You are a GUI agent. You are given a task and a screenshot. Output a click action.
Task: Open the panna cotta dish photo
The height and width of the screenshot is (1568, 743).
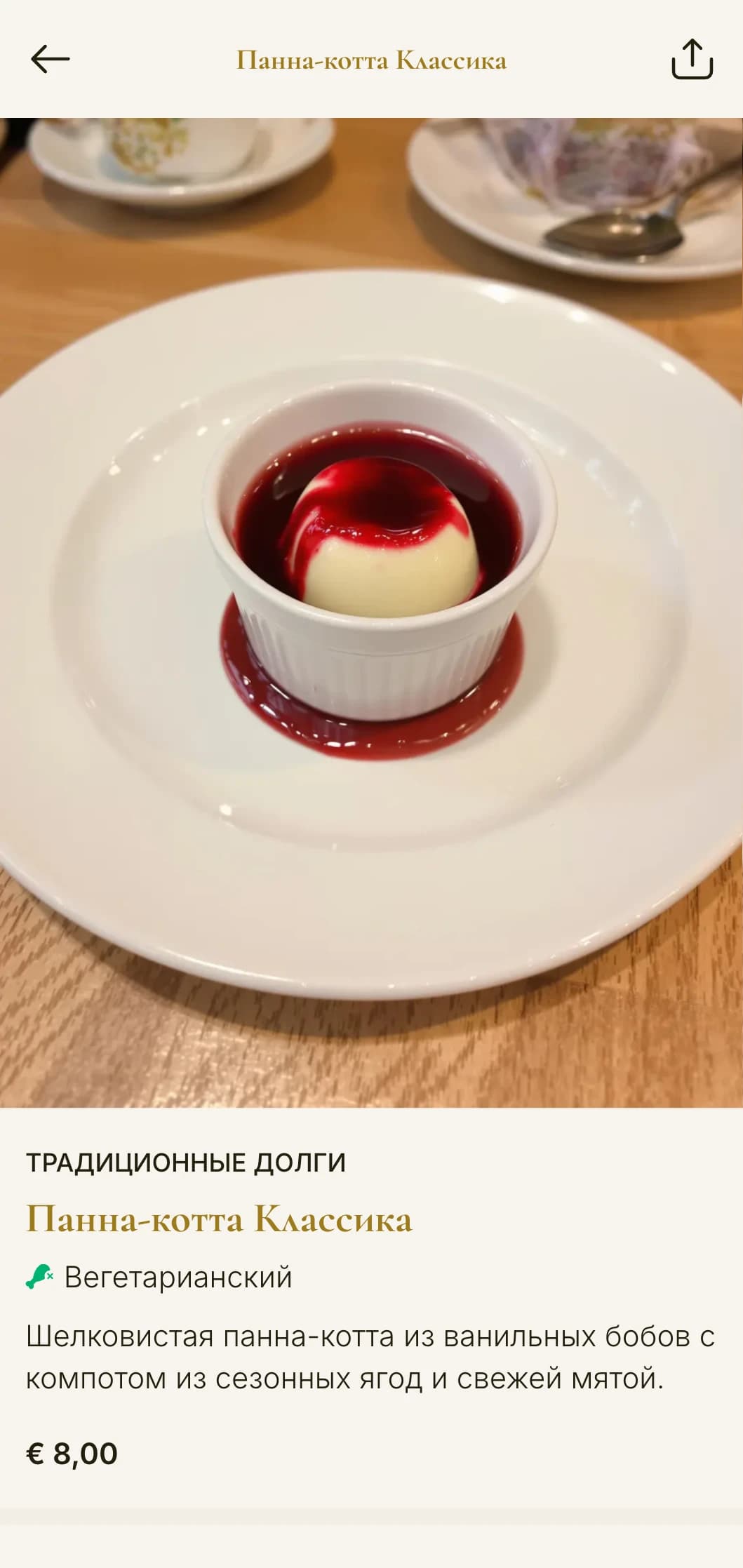click(371, 612)
